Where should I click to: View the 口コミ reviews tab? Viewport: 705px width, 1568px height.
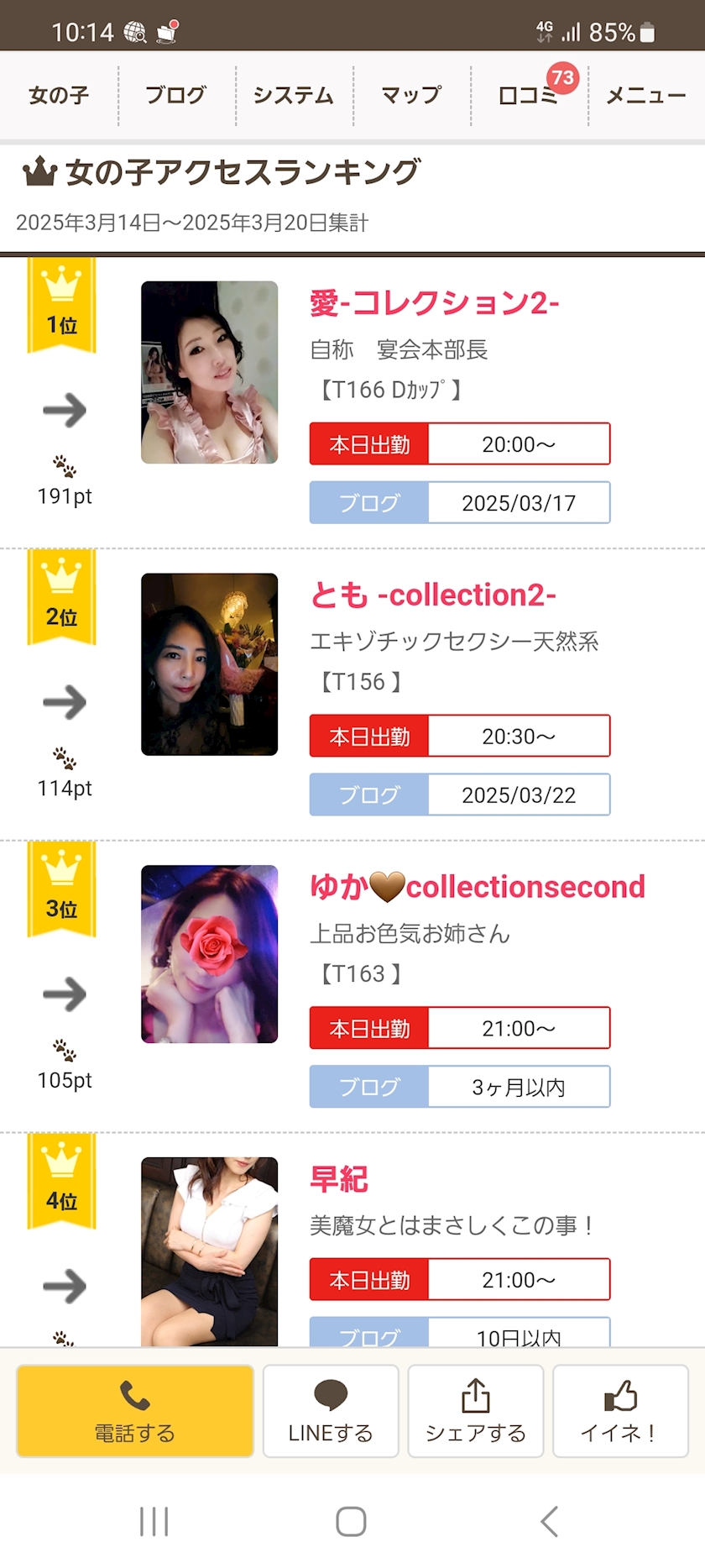(x=529, y=95)
